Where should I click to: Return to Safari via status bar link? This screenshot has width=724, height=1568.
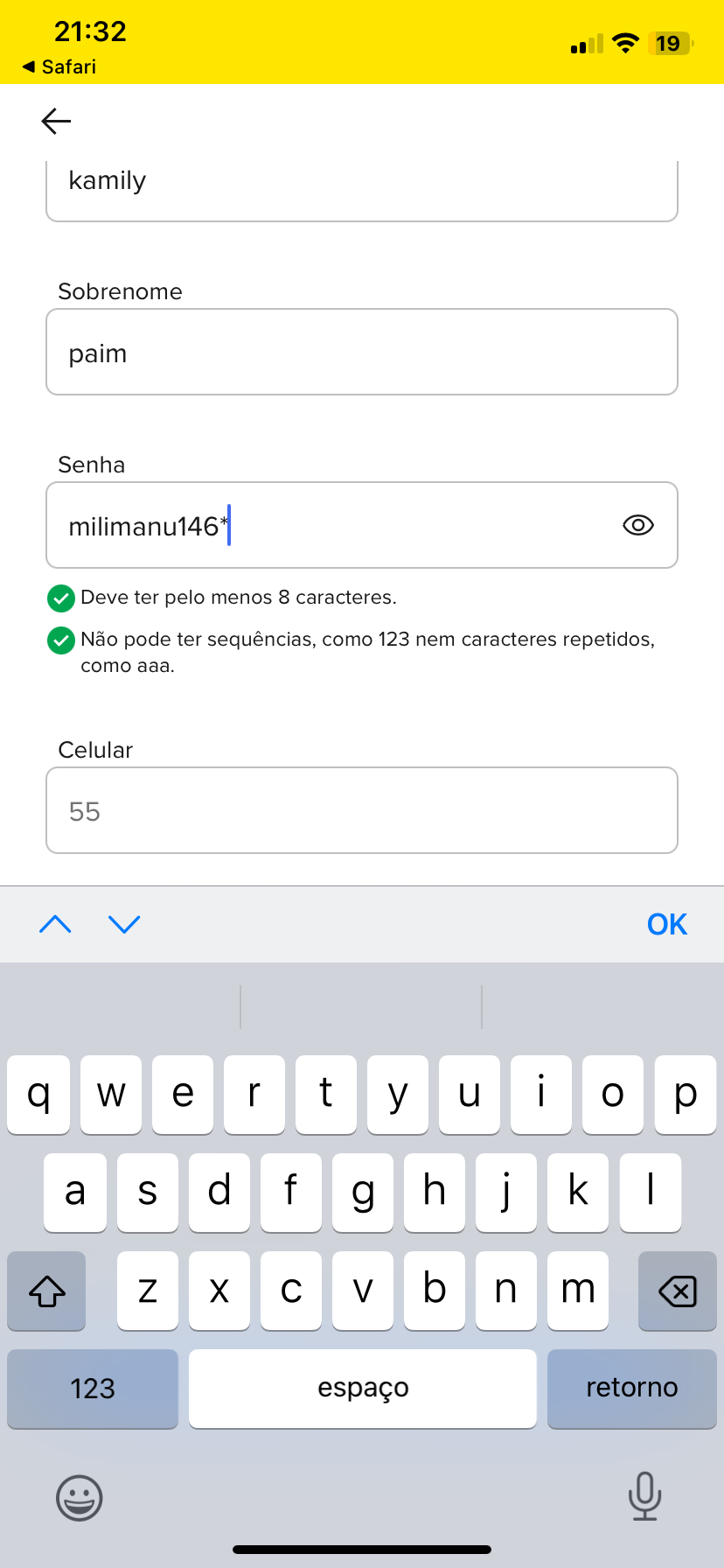pos(59,66)
